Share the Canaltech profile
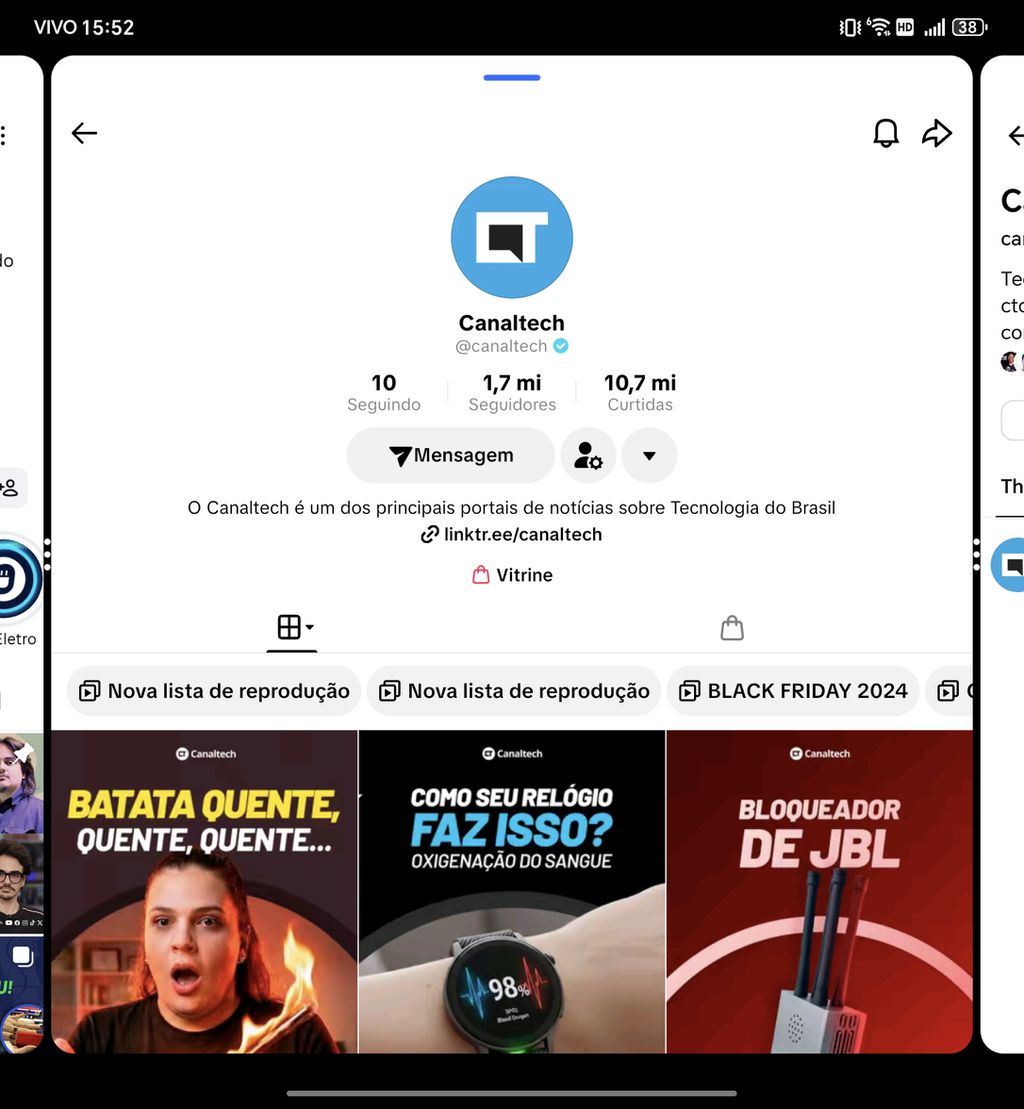This screenshot has width=1024, height=1109. click(x=936, y=133)
